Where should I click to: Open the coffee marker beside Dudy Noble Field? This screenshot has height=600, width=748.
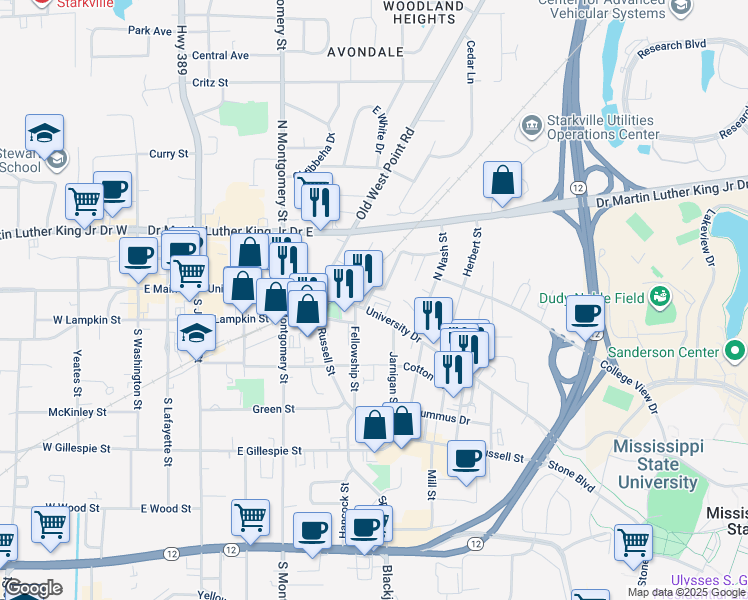pos(585,313)
